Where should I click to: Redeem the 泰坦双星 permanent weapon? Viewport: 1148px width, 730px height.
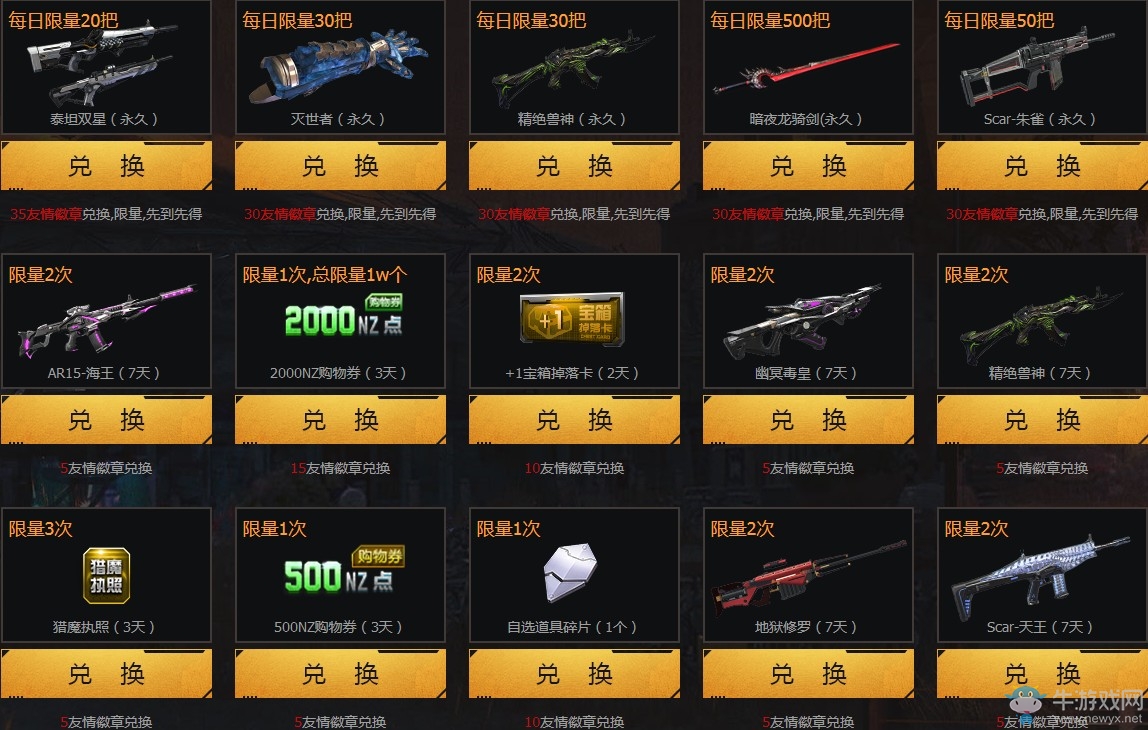tap(106, 166)
